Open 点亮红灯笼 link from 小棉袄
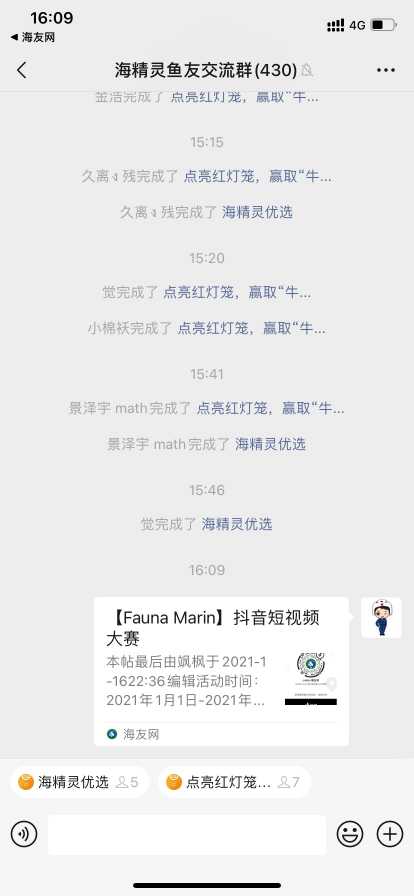 point(252,329)
